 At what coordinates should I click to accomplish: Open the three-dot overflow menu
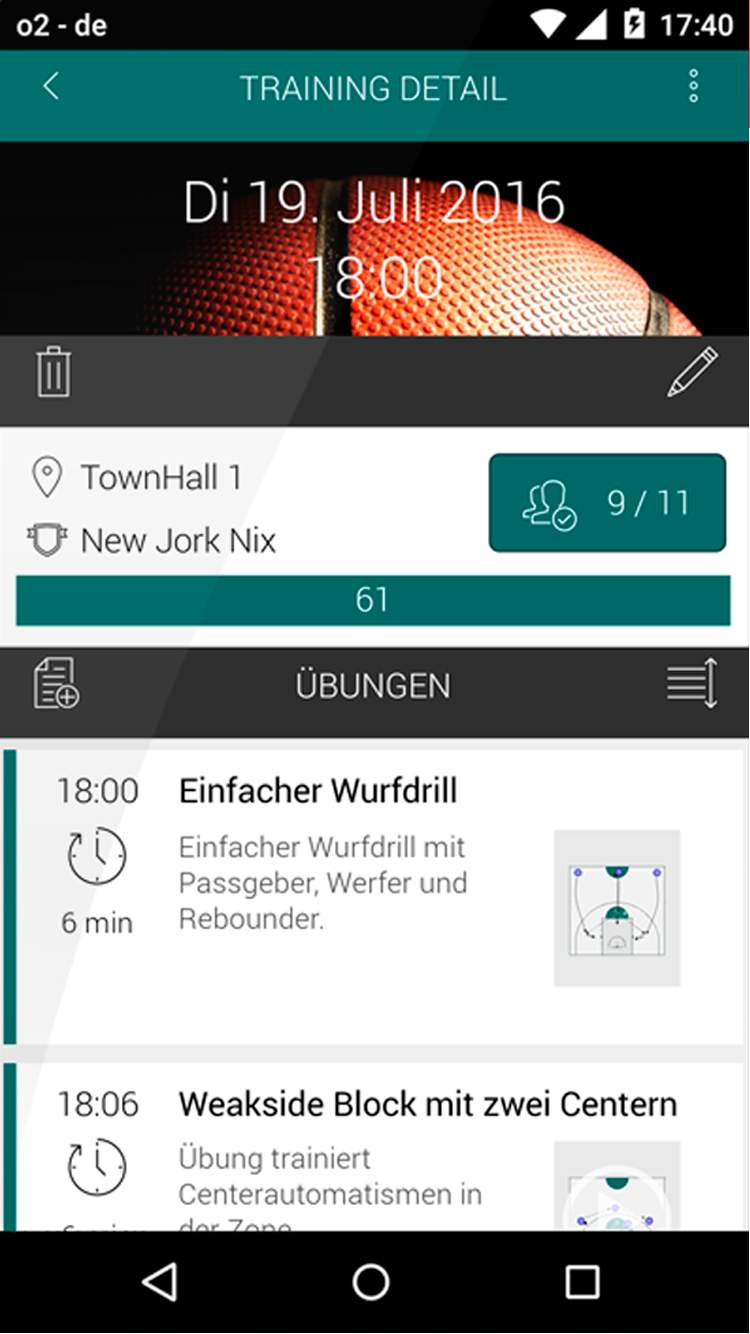pyautogui.click(x=693, y=87)
